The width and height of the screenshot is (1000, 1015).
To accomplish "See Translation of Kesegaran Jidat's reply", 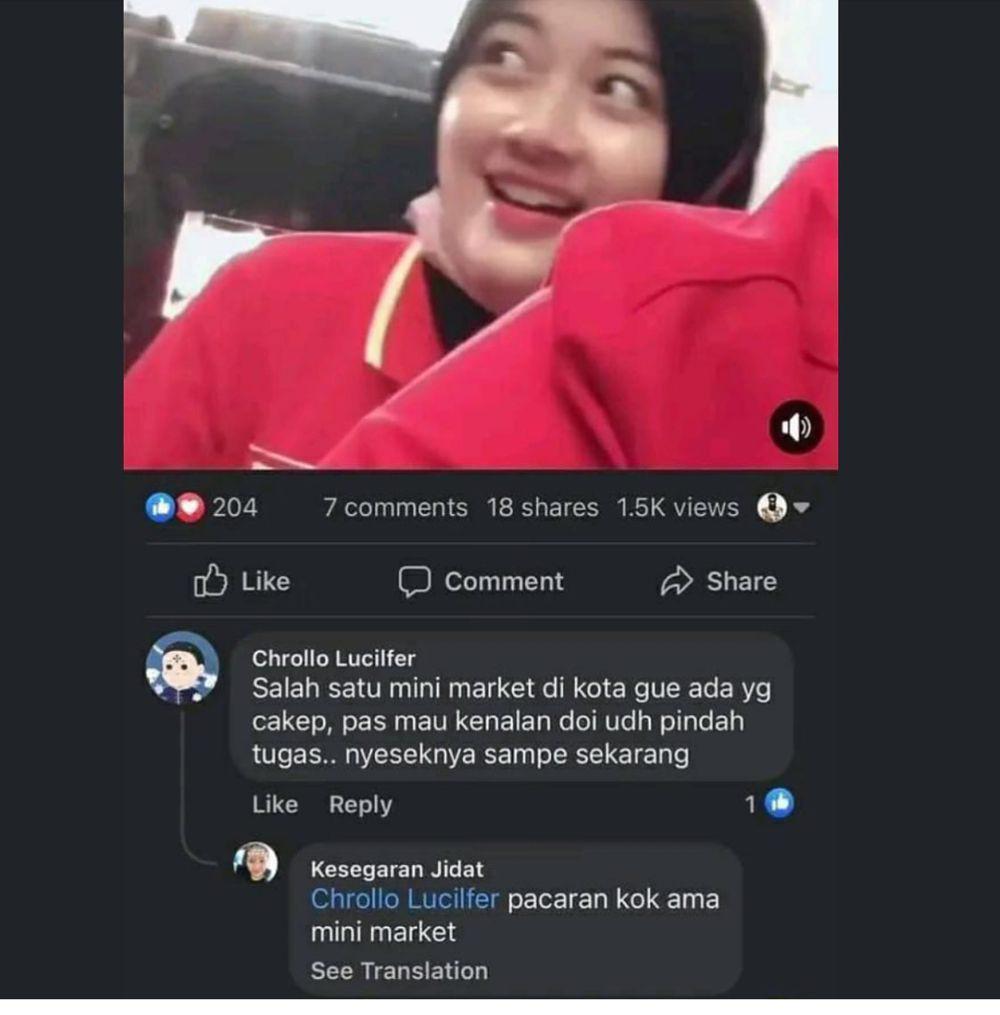I will pos(399,970).
